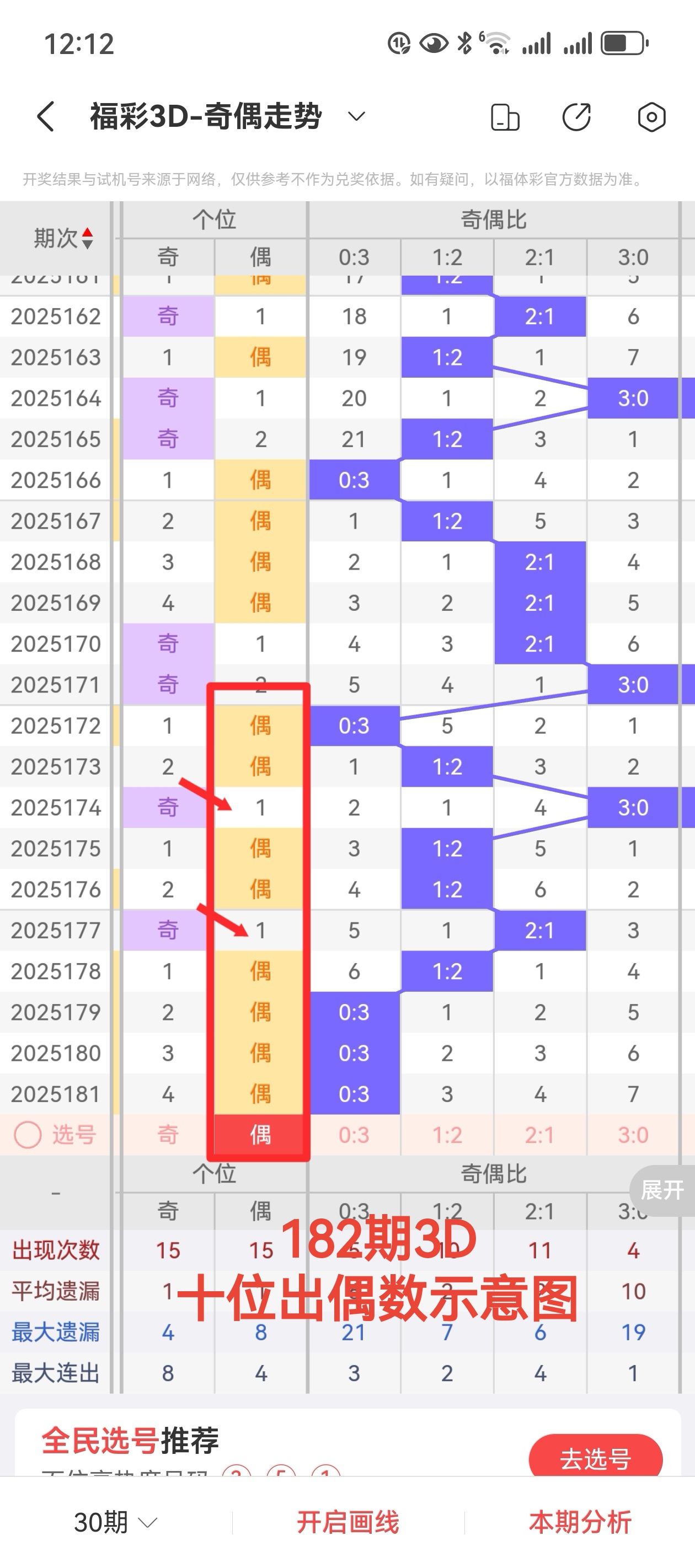Expand statistics with 展开 button
Screen dimensions: 695x1568
(662, 1189)
